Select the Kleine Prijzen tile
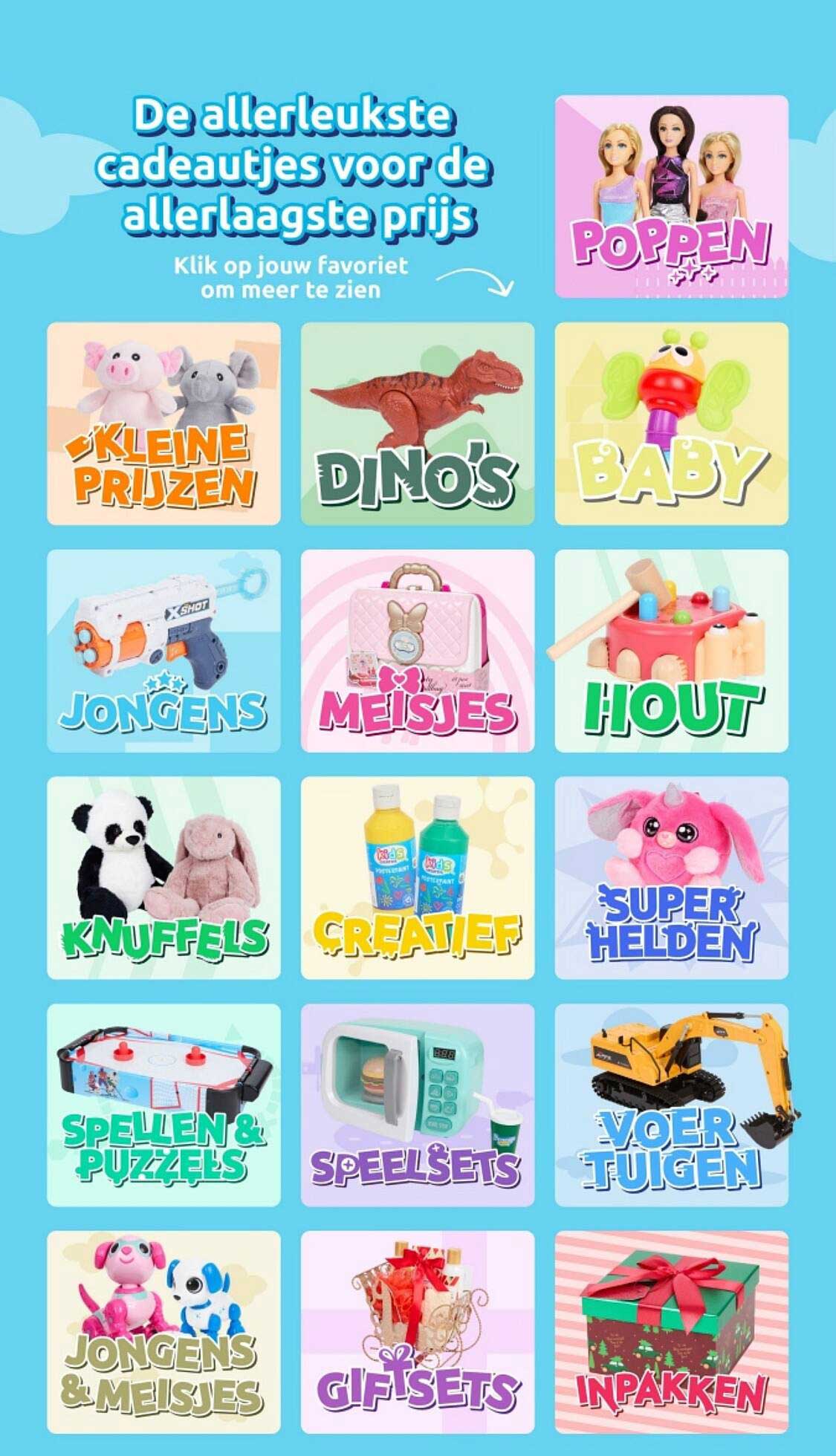 (x=163, y=423)
